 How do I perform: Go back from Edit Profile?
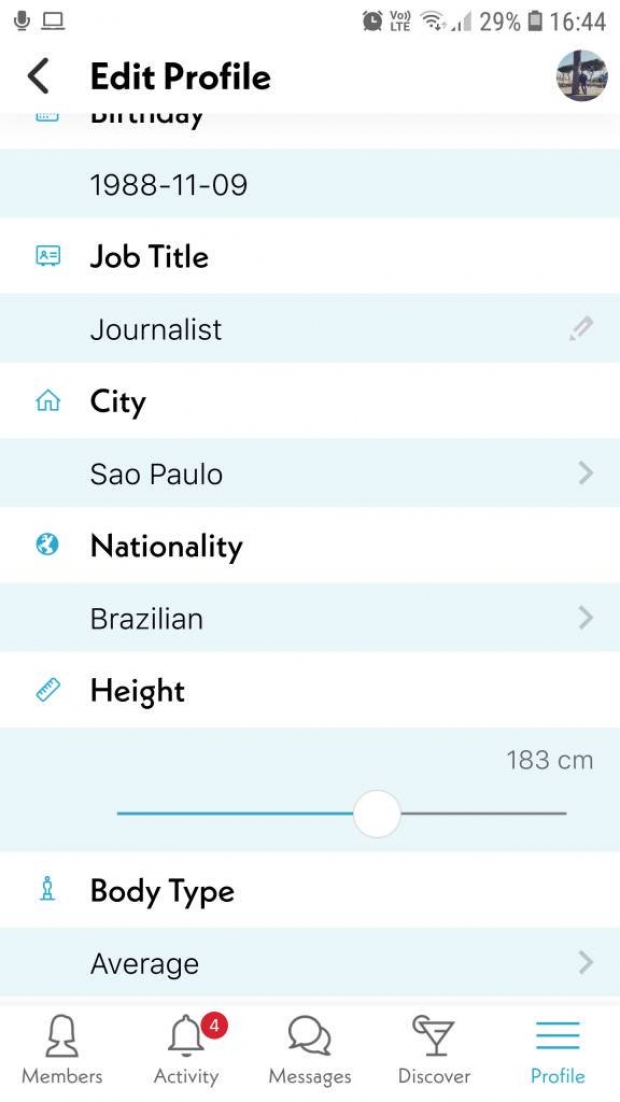coord(39,76)
